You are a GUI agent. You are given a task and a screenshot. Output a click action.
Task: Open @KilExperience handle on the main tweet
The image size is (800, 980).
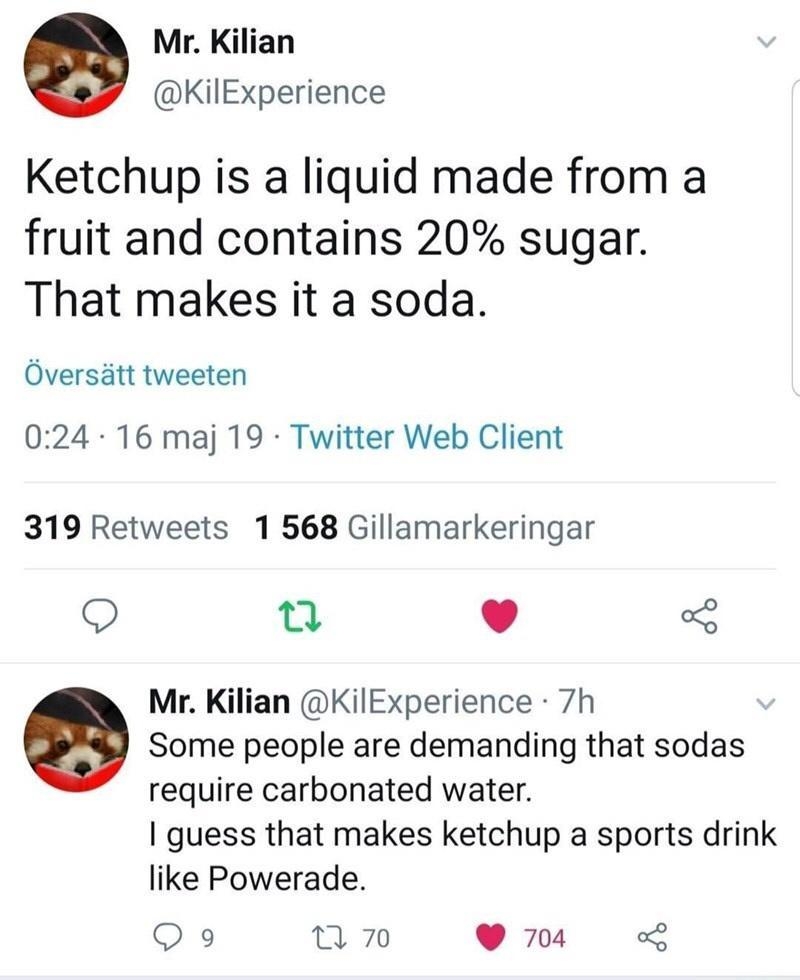pos(270,92)
